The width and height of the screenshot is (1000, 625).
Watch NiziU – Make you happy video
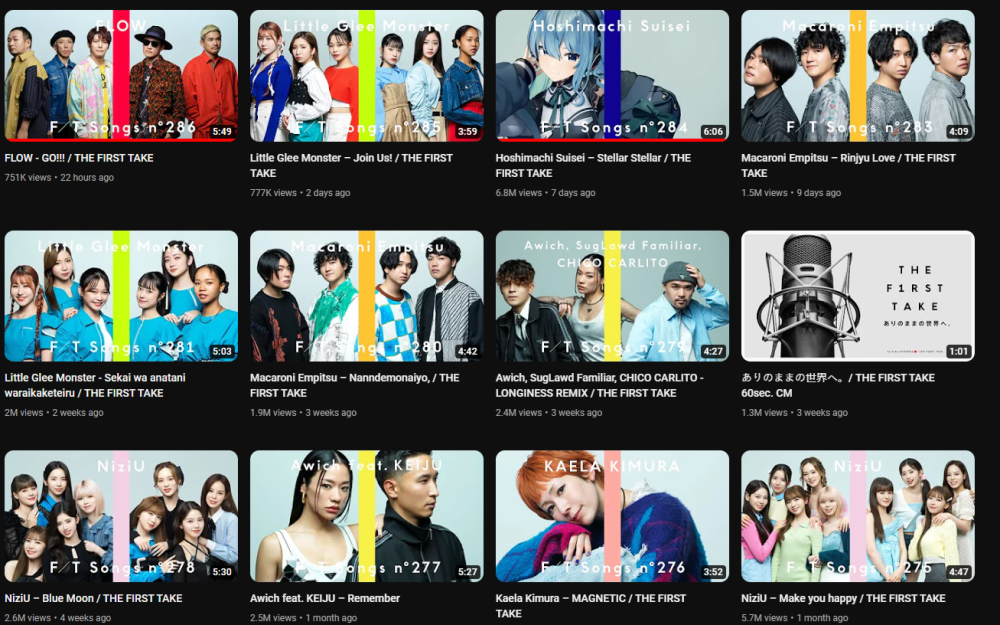[857, 516]
